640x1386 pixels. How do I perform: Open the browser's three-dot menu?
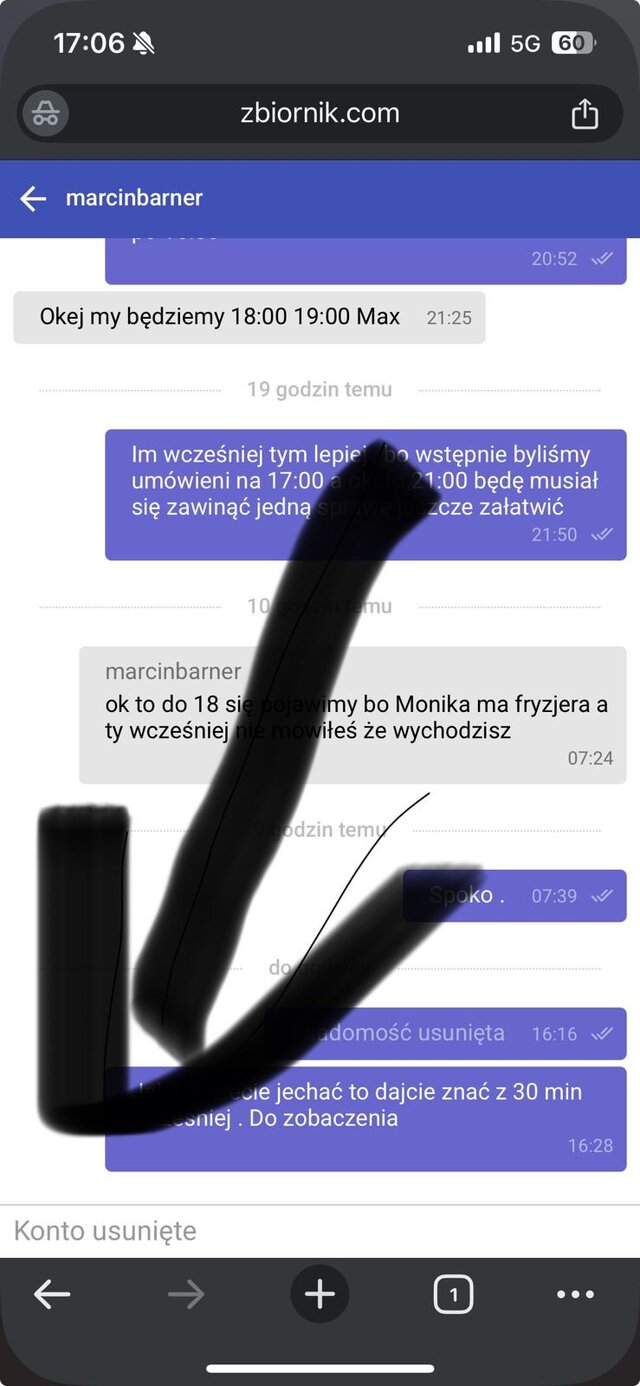575,1295
